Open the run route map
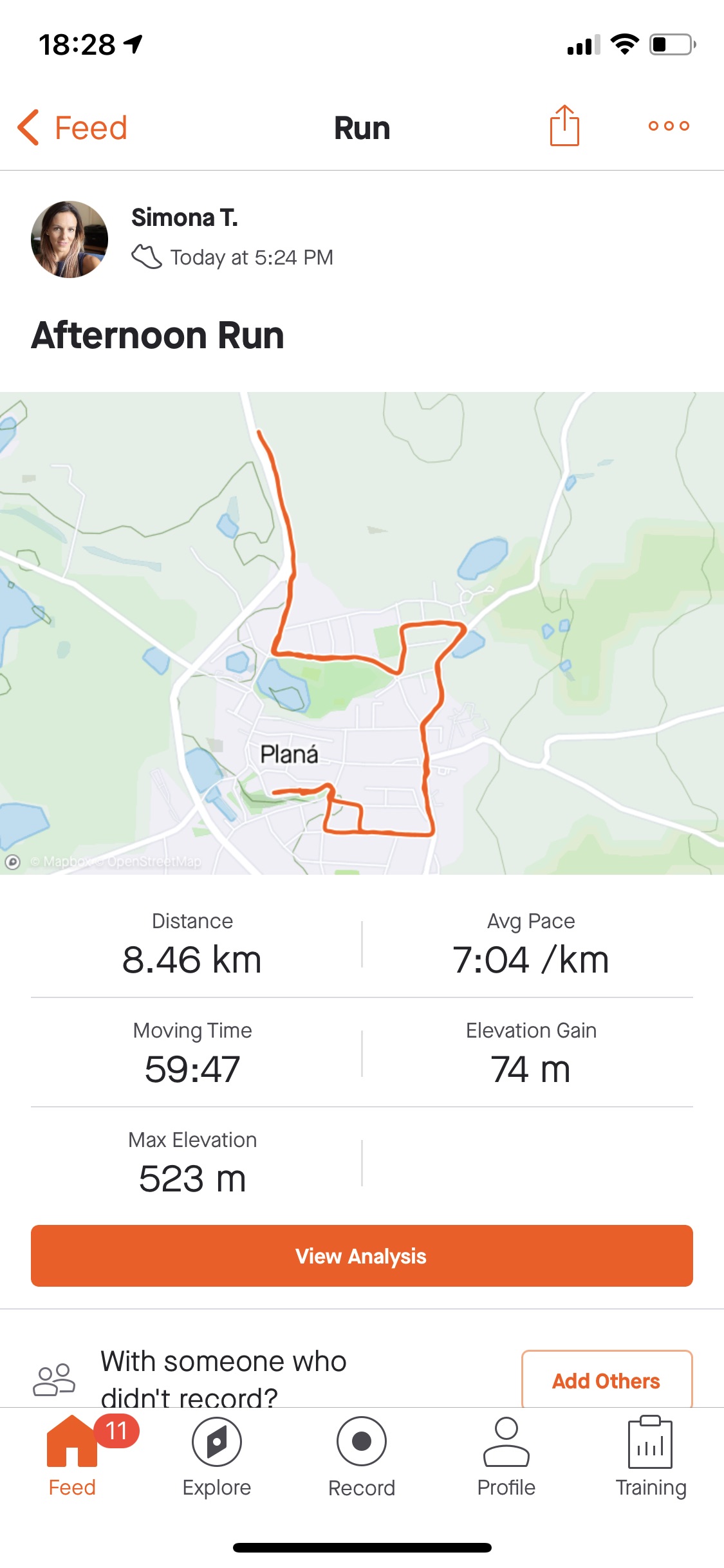Screen dimensions: 724x1568 (x=362, y=633)
